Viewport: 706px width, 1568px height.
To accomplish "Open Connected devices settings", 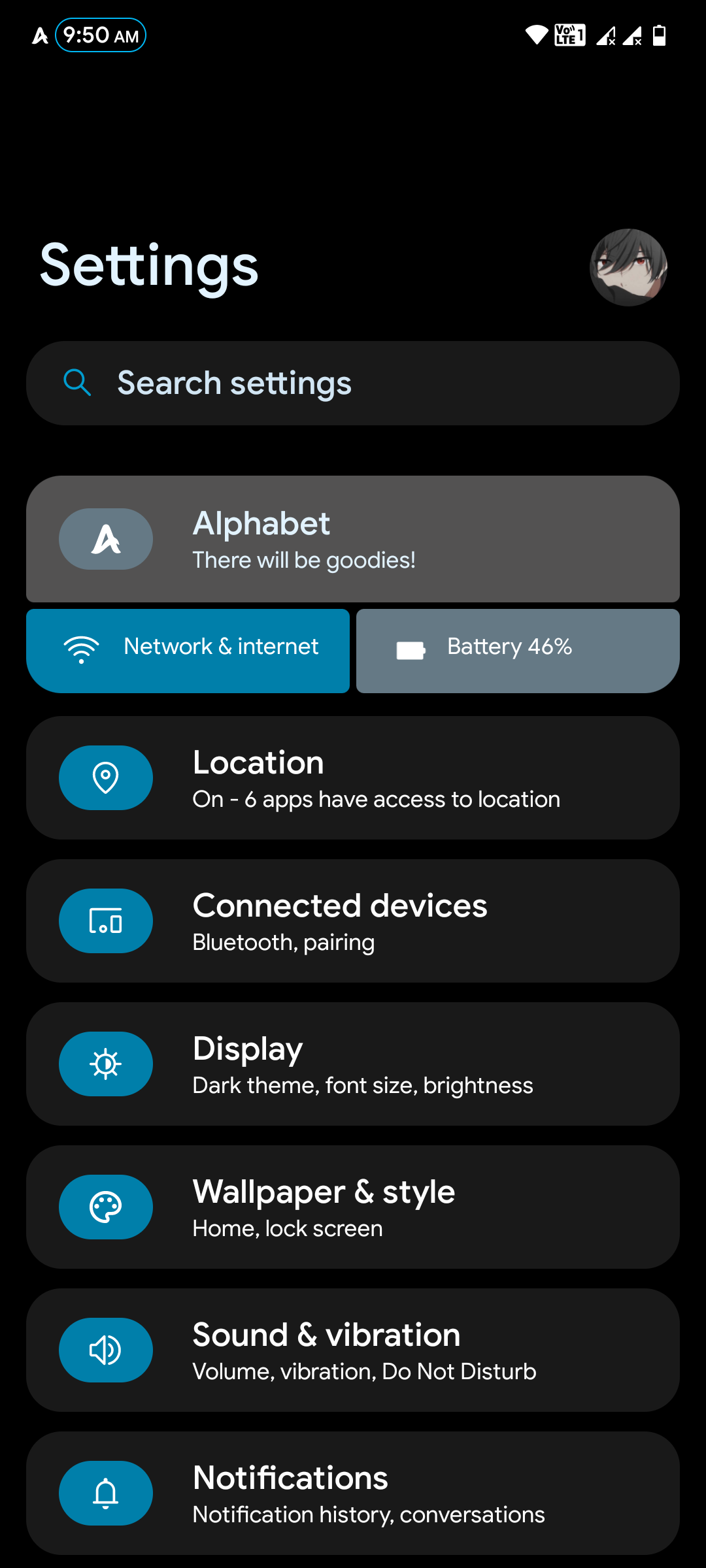I will (353, 921).
